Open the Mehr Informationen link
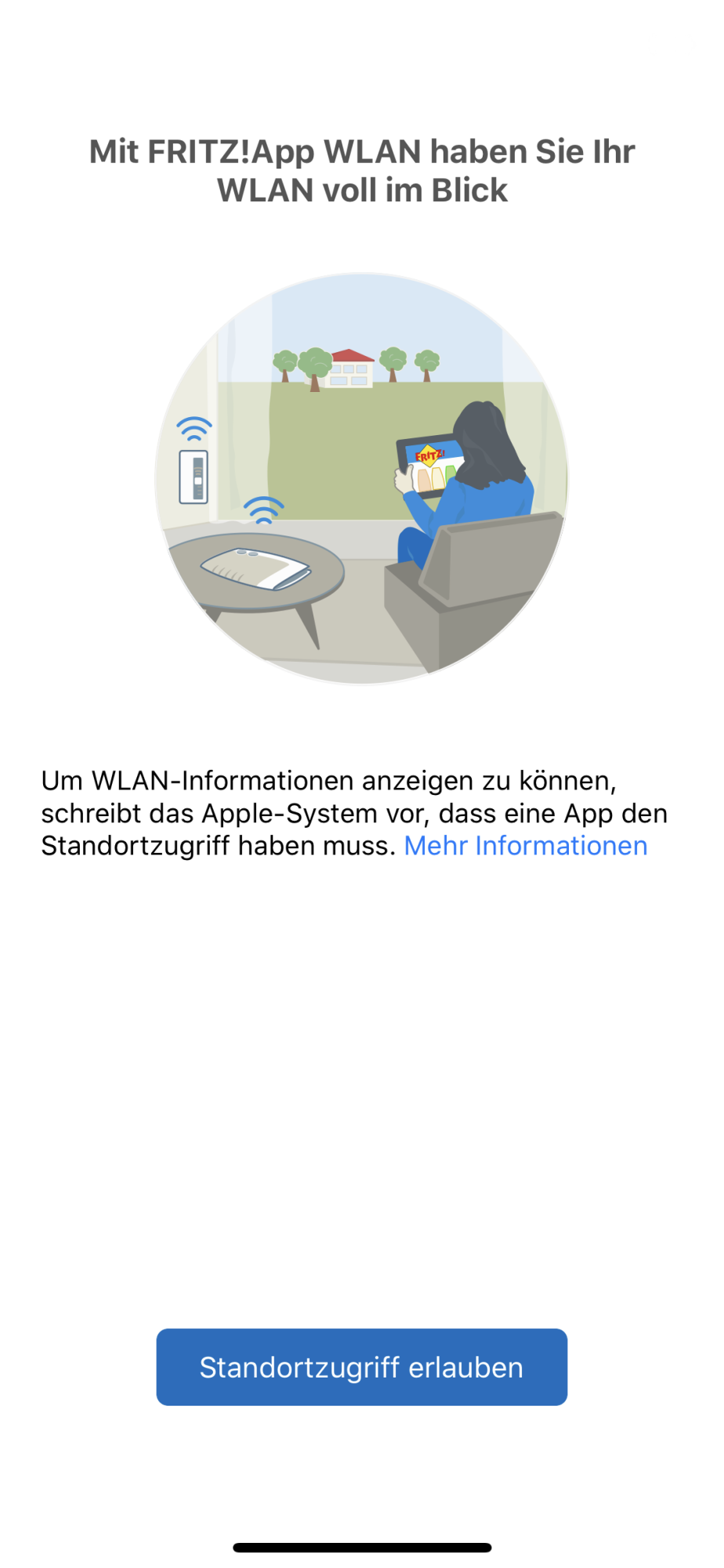The image size is (724, 1568). pos(525,846)
